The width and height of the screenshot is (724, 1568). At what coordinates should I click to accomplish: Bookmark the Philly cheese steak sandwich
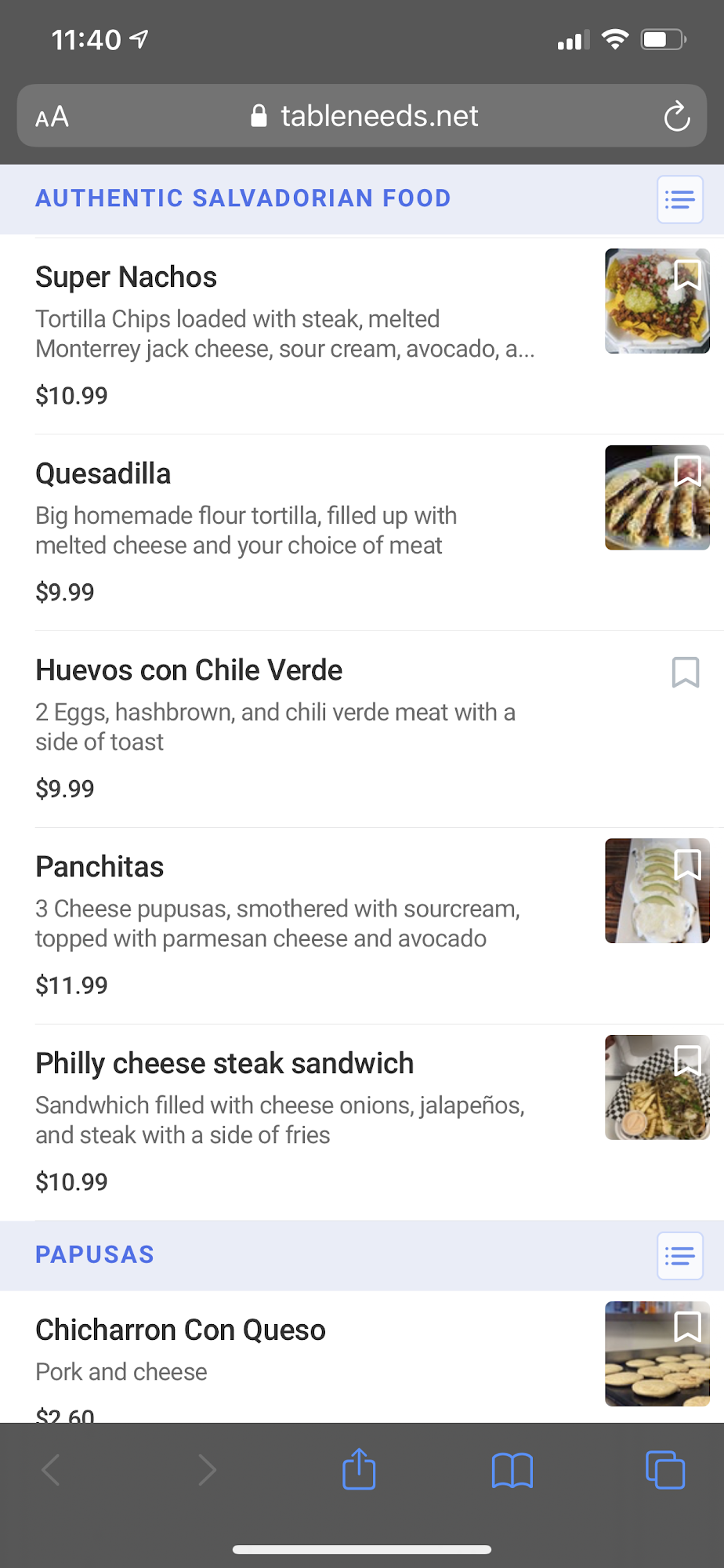[x=687, y=1062]
